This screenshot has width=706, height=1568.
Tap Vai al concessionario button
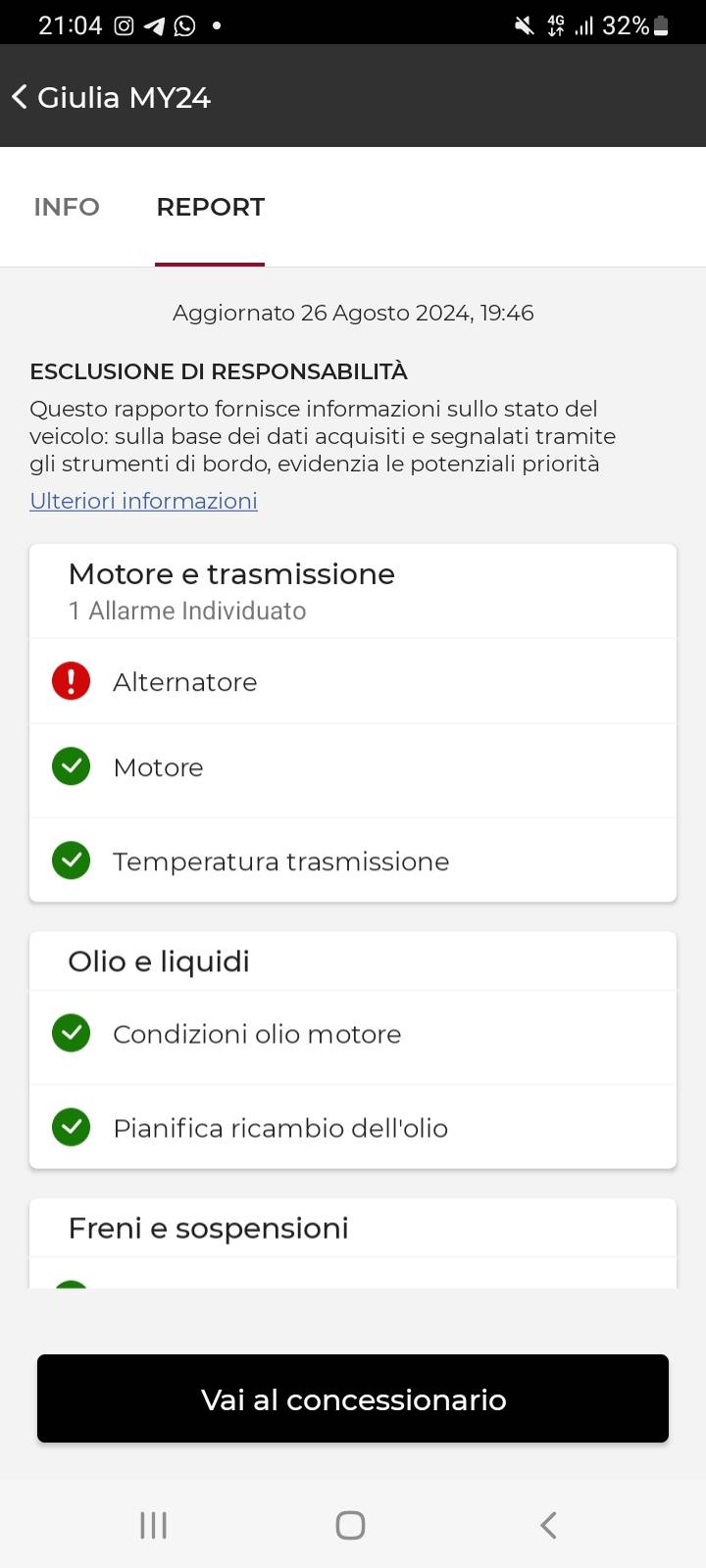pos(353,1398)
